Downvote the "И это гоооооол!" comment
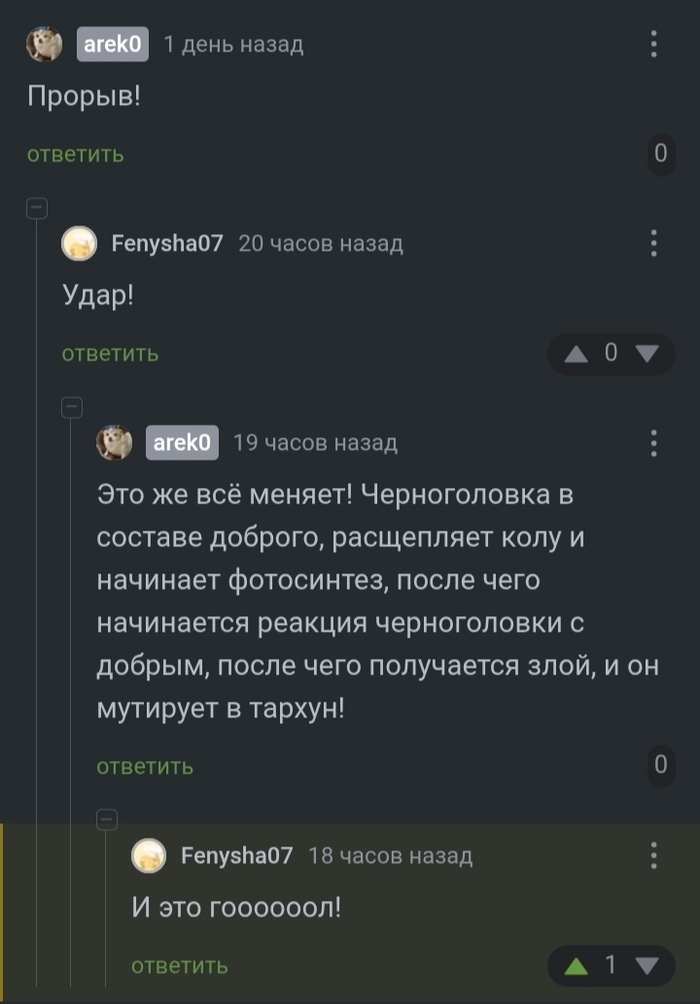This screenshot has height=1004, width=700. pyautogui.click(x=647, y=966)
